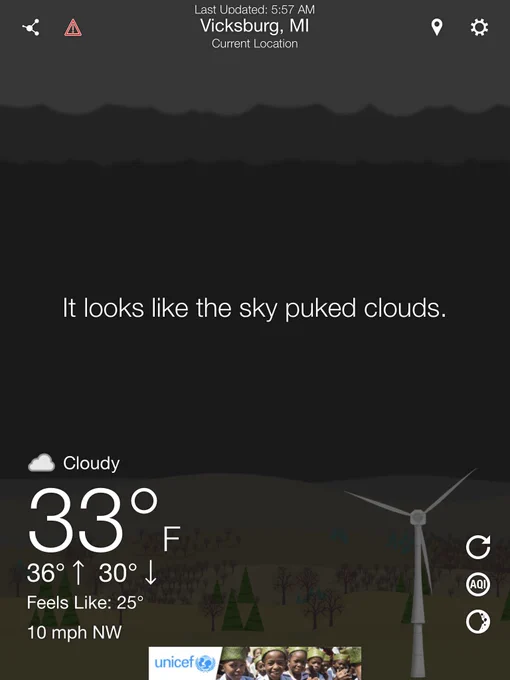Open the red weather alert warning

[x=73, y=28]
